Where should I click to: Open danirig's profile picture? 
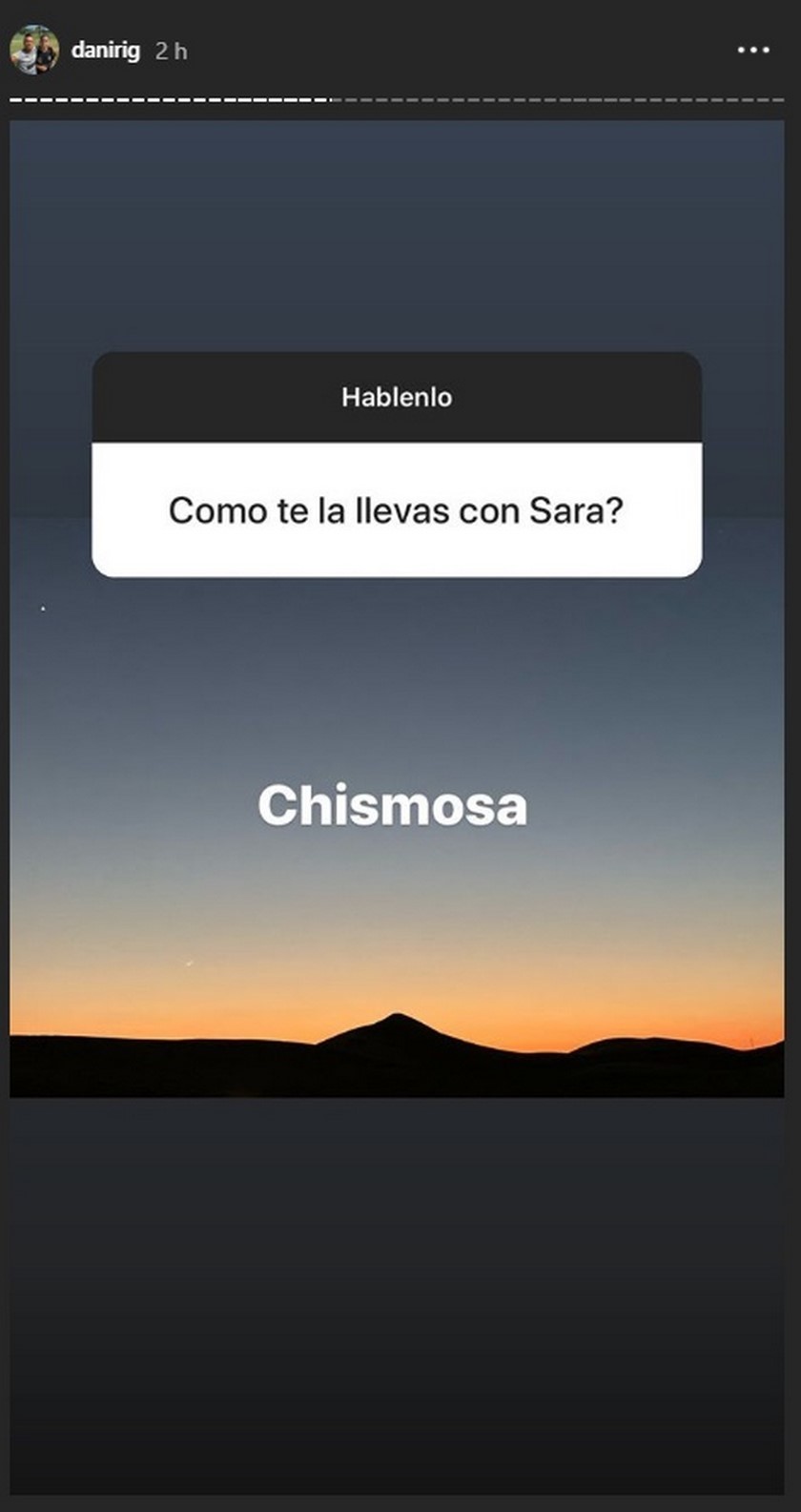pyautogui.click(x=34, y=51)
